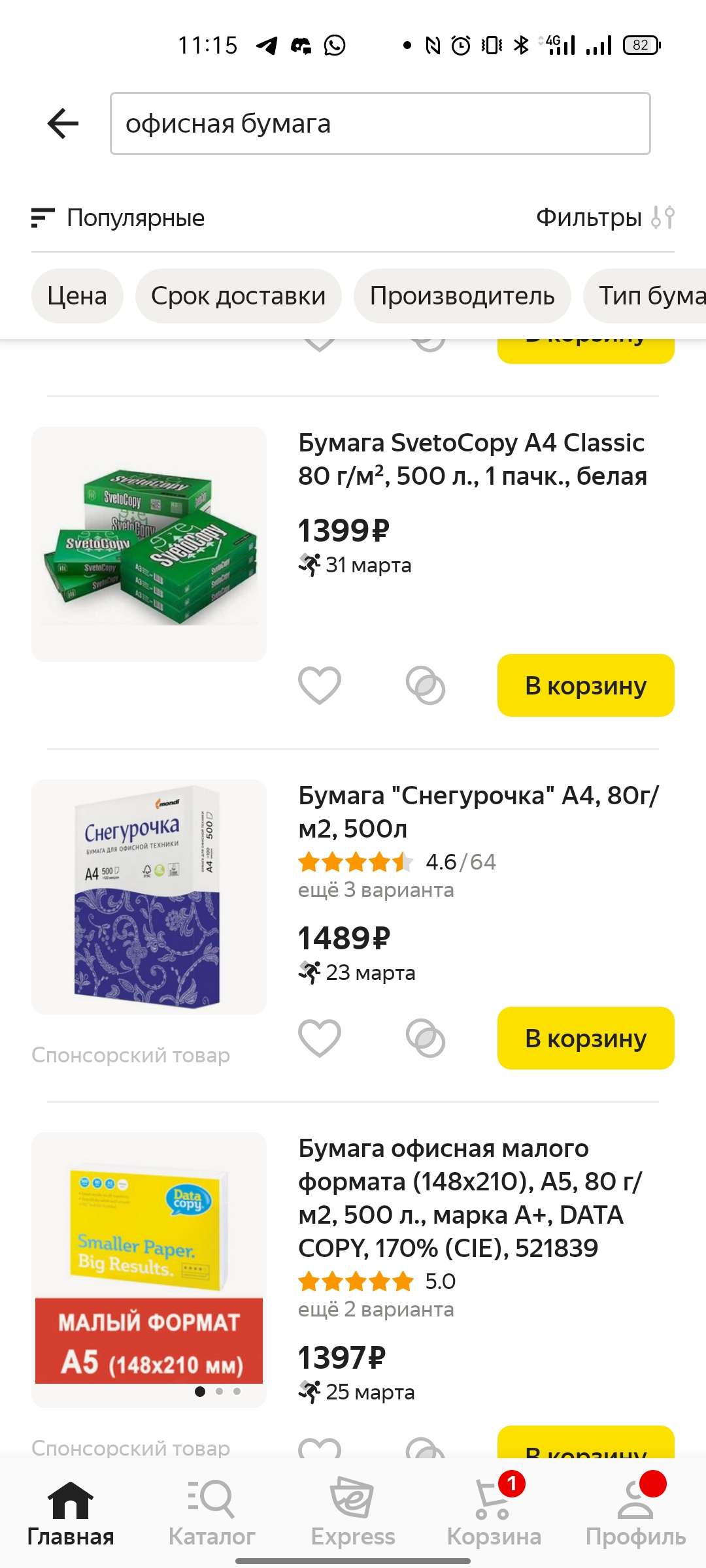
Task: Like the Снегурочка paper with the heart
Action: (320, 1038)
